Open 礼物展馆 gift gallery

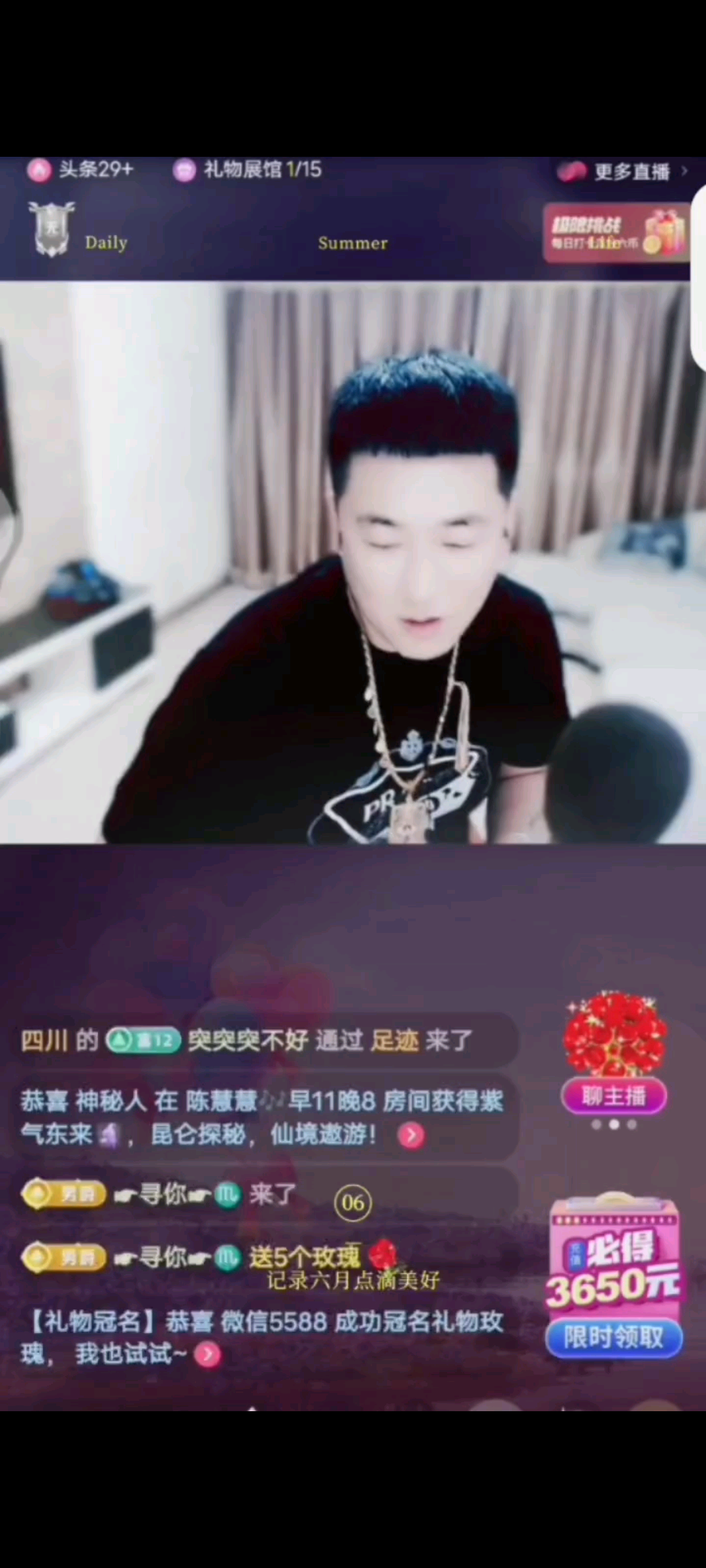[248, 170]
